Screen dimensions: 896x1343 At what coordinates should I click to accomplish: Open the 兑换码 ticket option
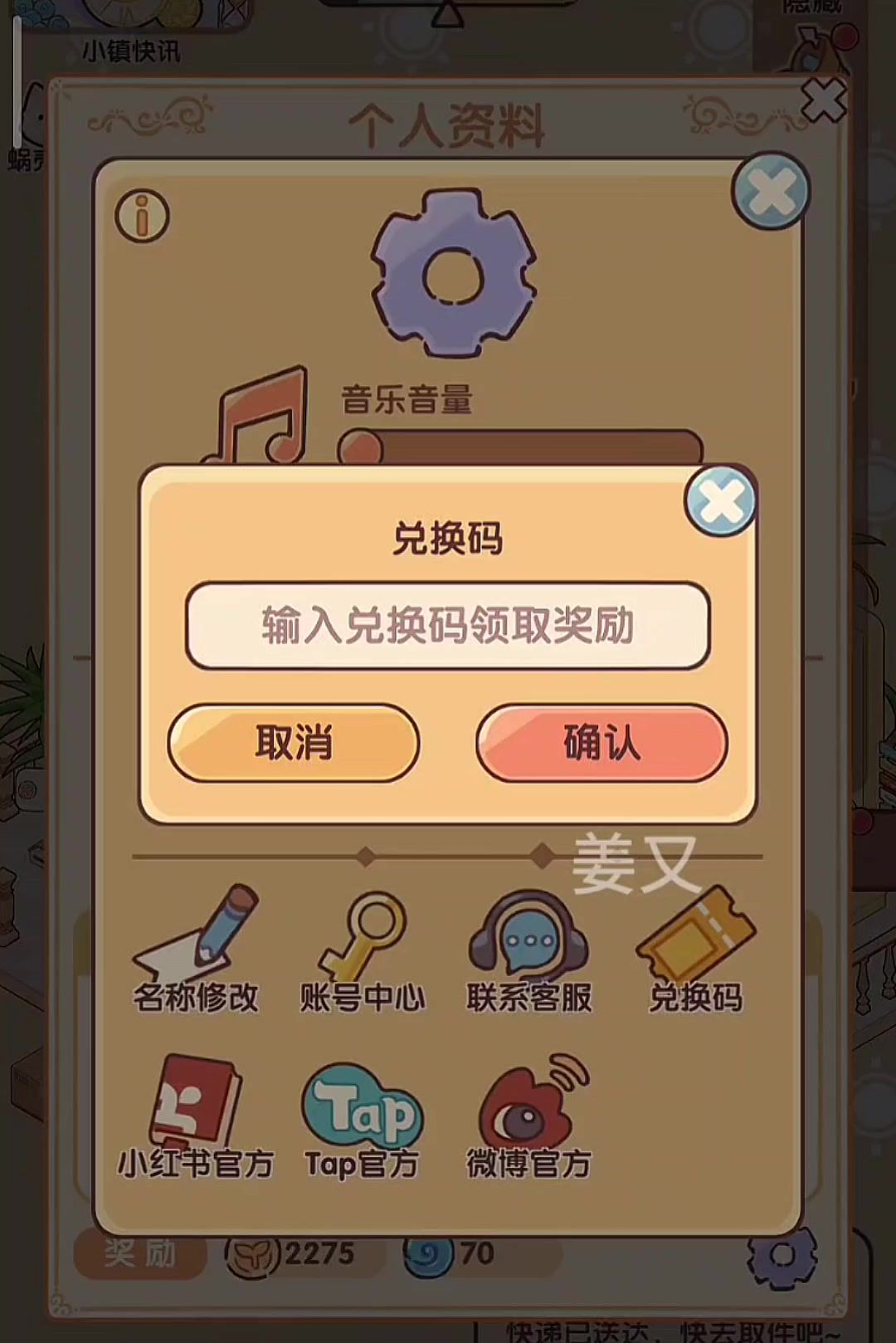[x=695, y=952]
